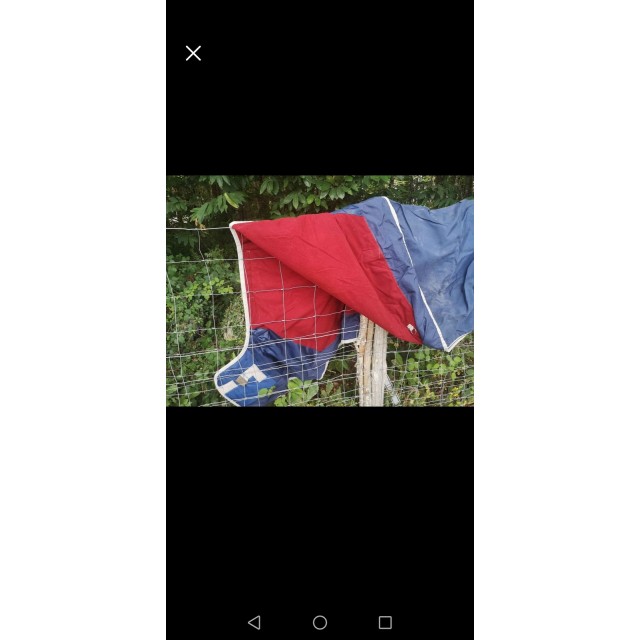Viewport: 640px width, 640px height.
Task: Go back using the system back button
Action: click(254, 622)
